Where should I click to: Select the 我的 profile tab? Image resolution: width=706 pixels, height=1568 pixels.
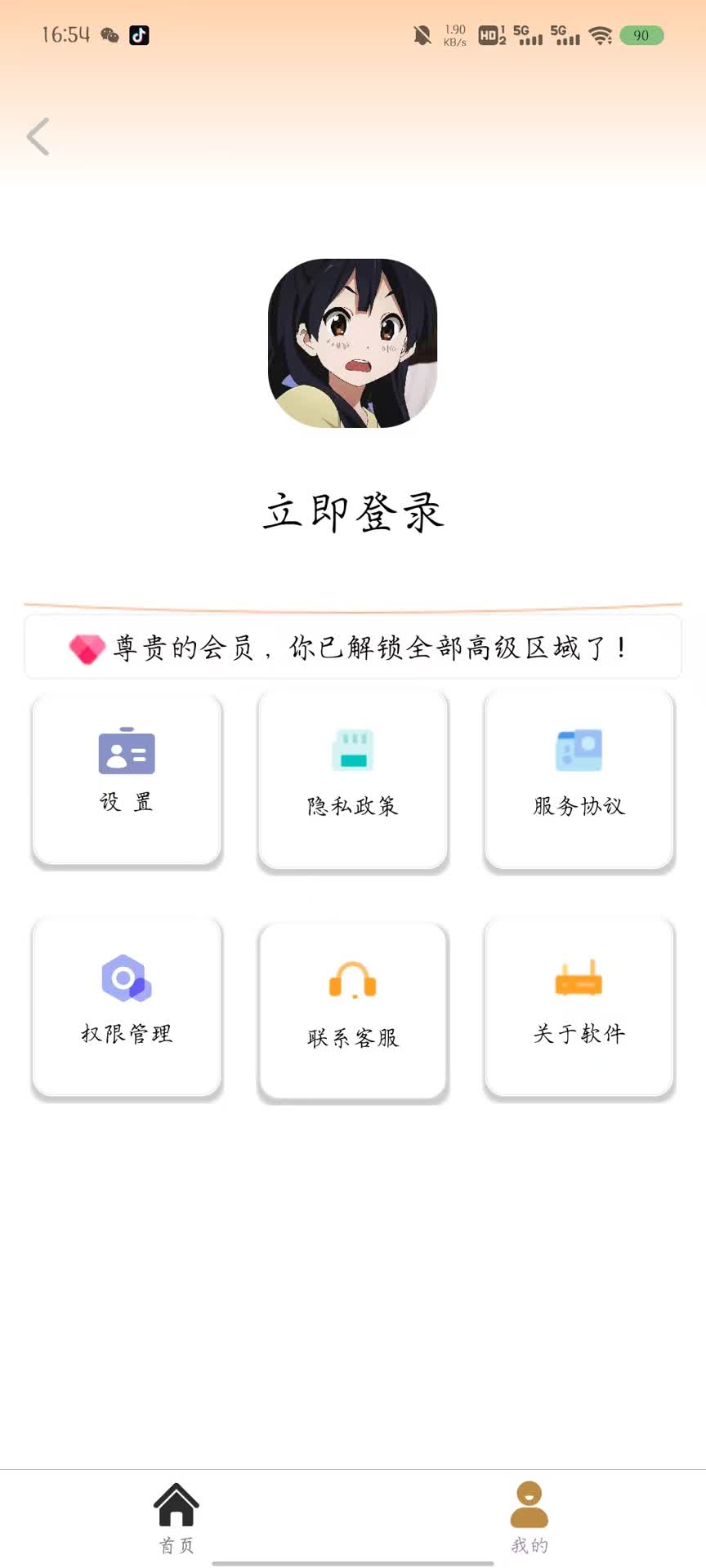pyautogui.click(x=529, y=1517)
